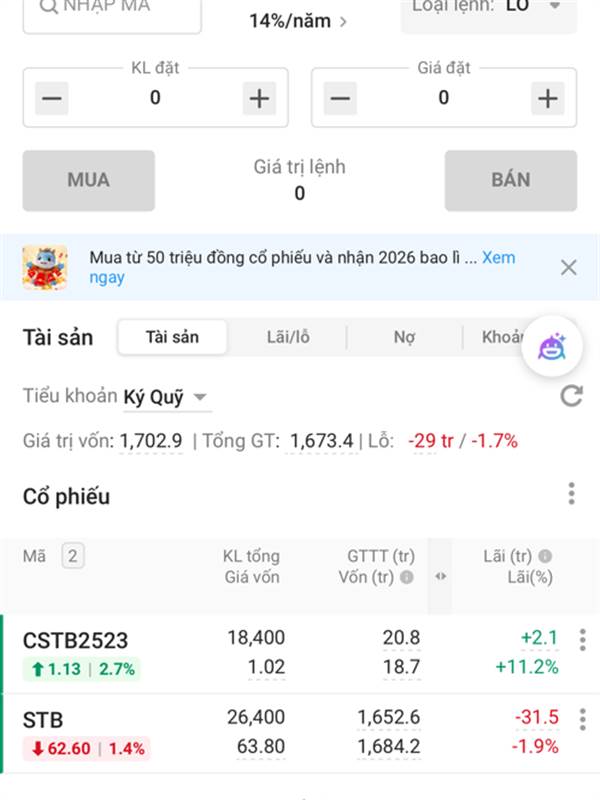Open the AI assistant floating button
Viewport: 600px width, 800px height.
point(552,347)
